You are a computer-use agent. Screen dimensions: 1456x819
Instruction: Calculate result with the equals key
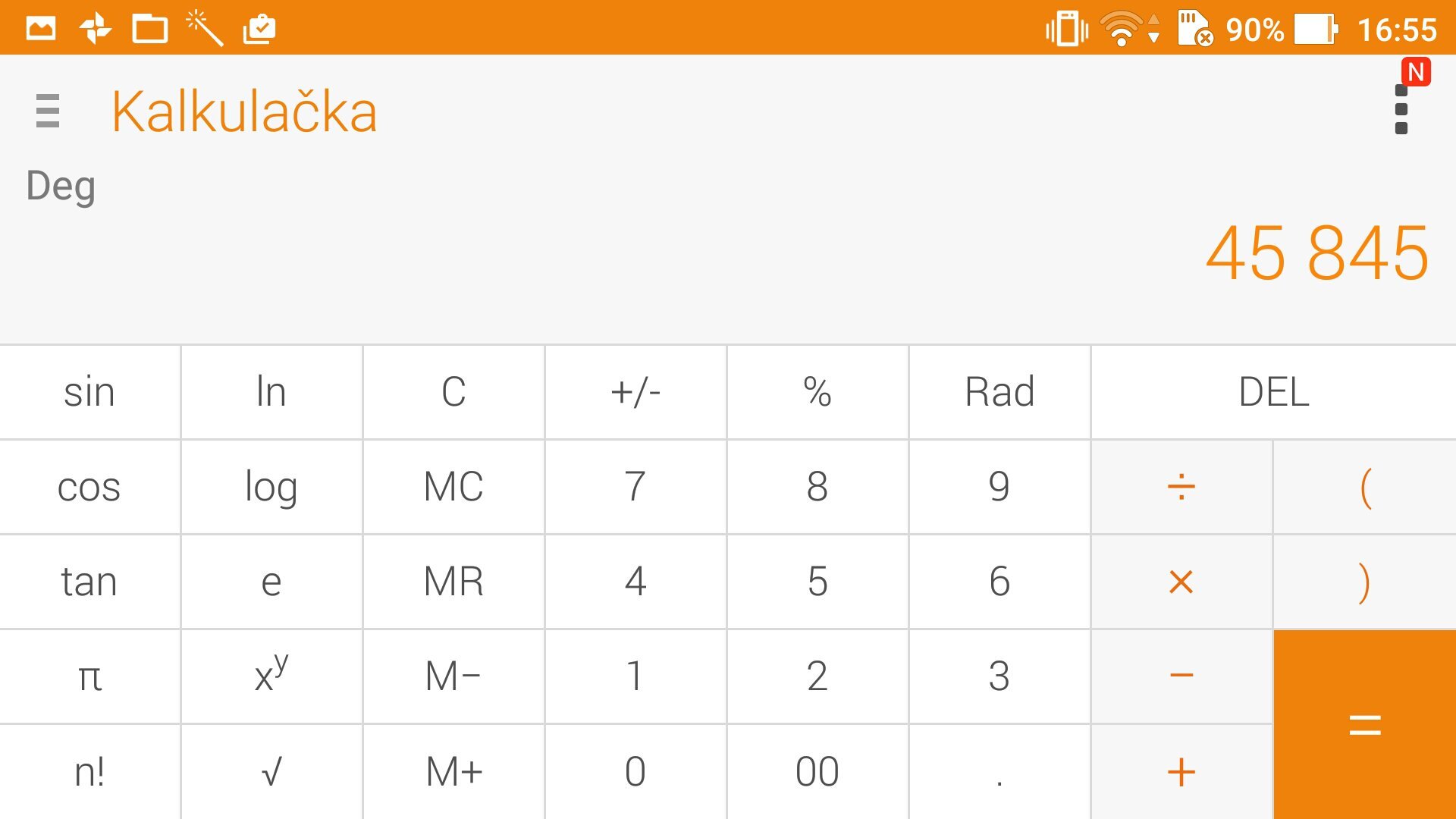click(x=1364, y=724)
